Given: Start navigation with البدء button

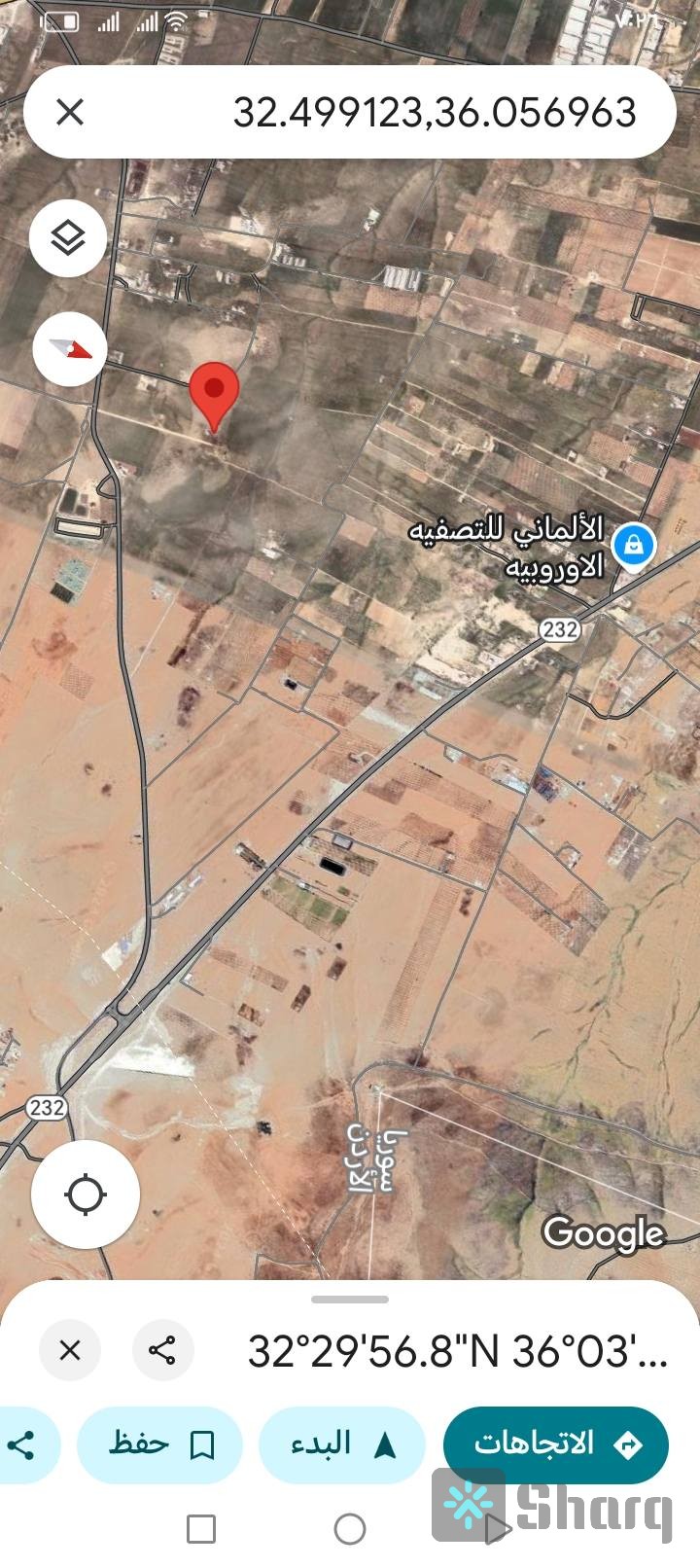Looking at the screenshot, I should (342, 1444).
